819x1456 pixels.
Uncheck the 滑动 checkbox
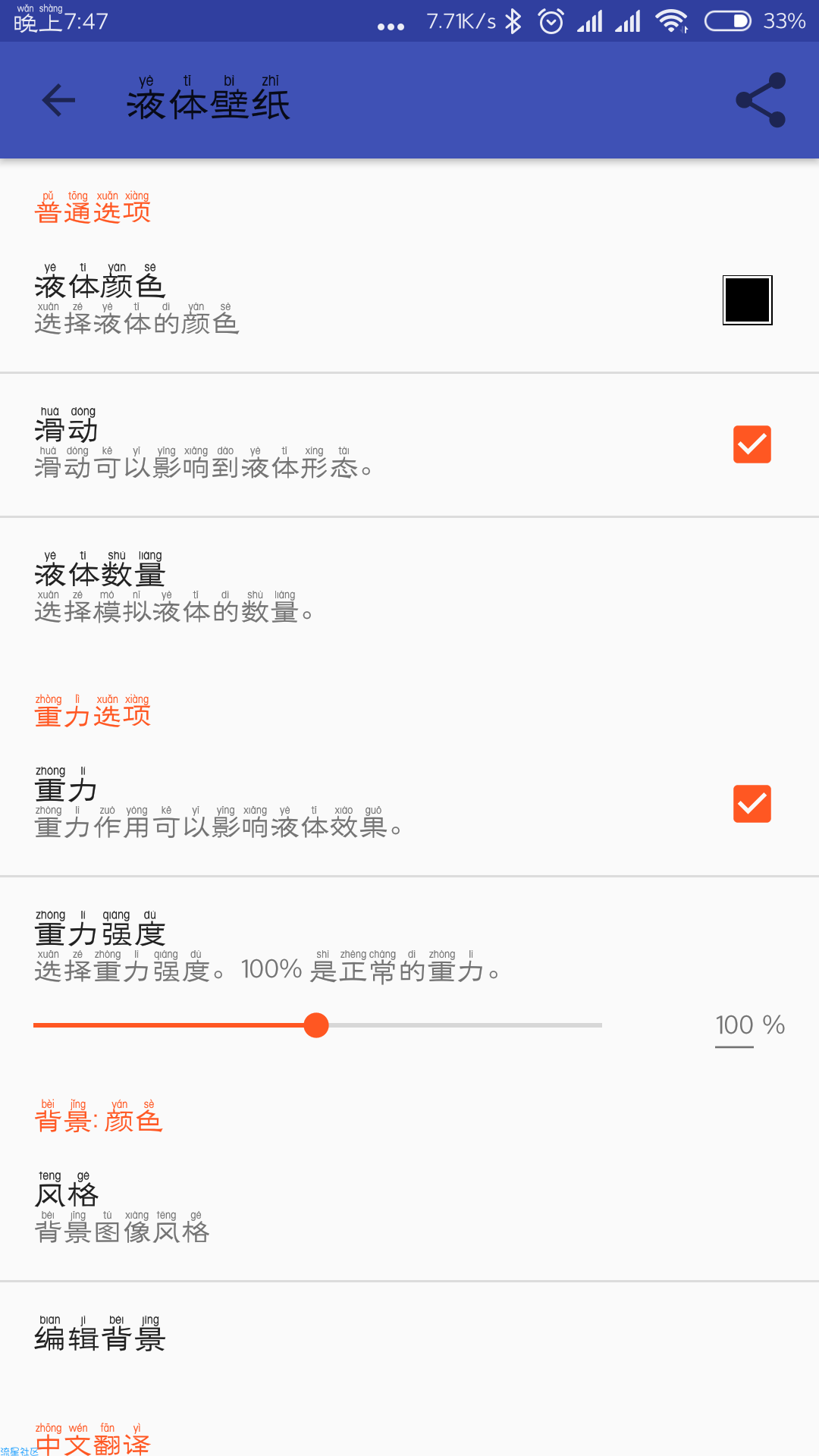point(752,444)
